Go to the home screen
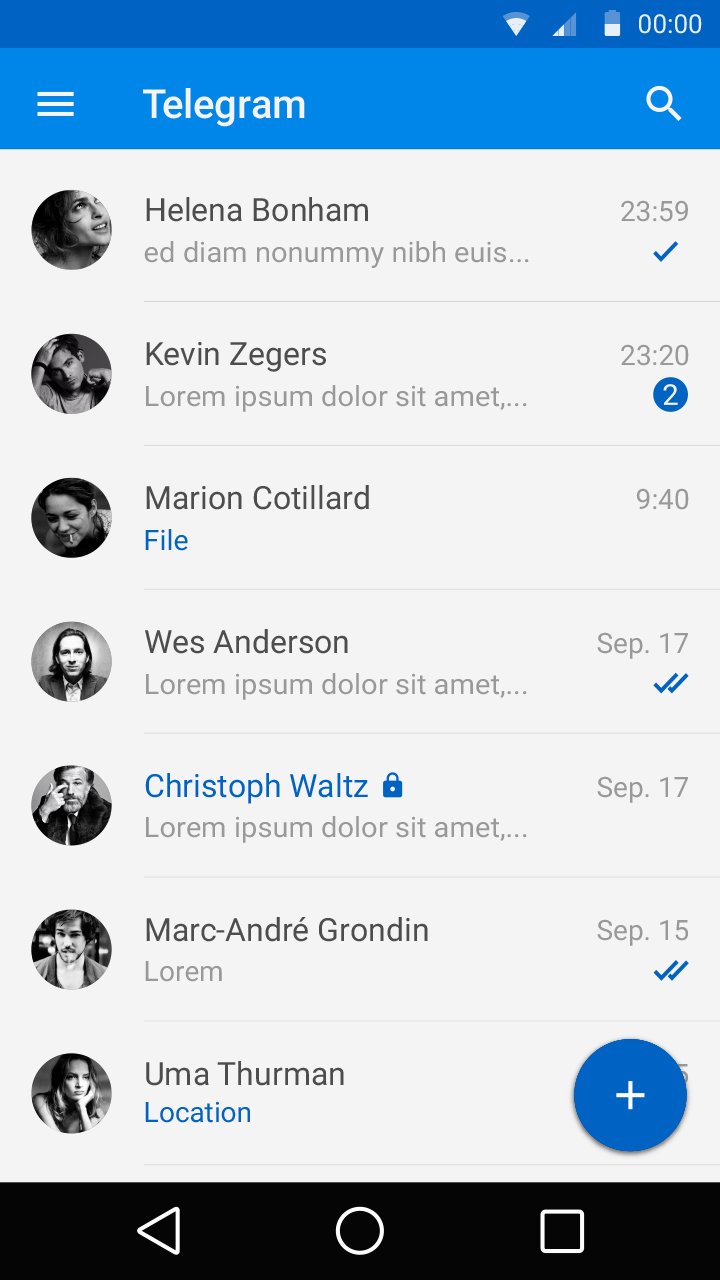 (360, 1231)
